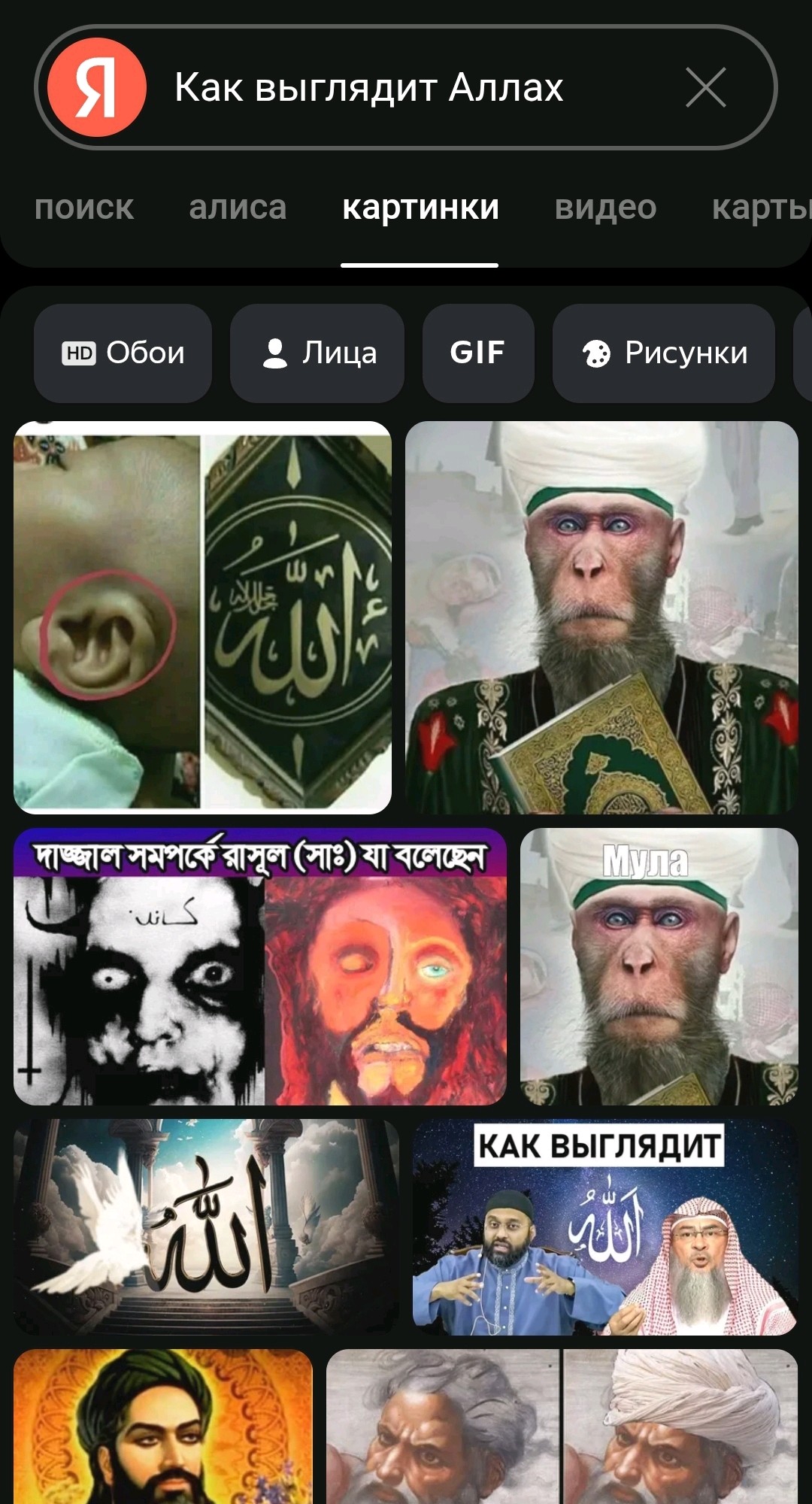Open the image with Bengali caption banner
This screenshot has height=1504, width=812.
click(259, 966)
